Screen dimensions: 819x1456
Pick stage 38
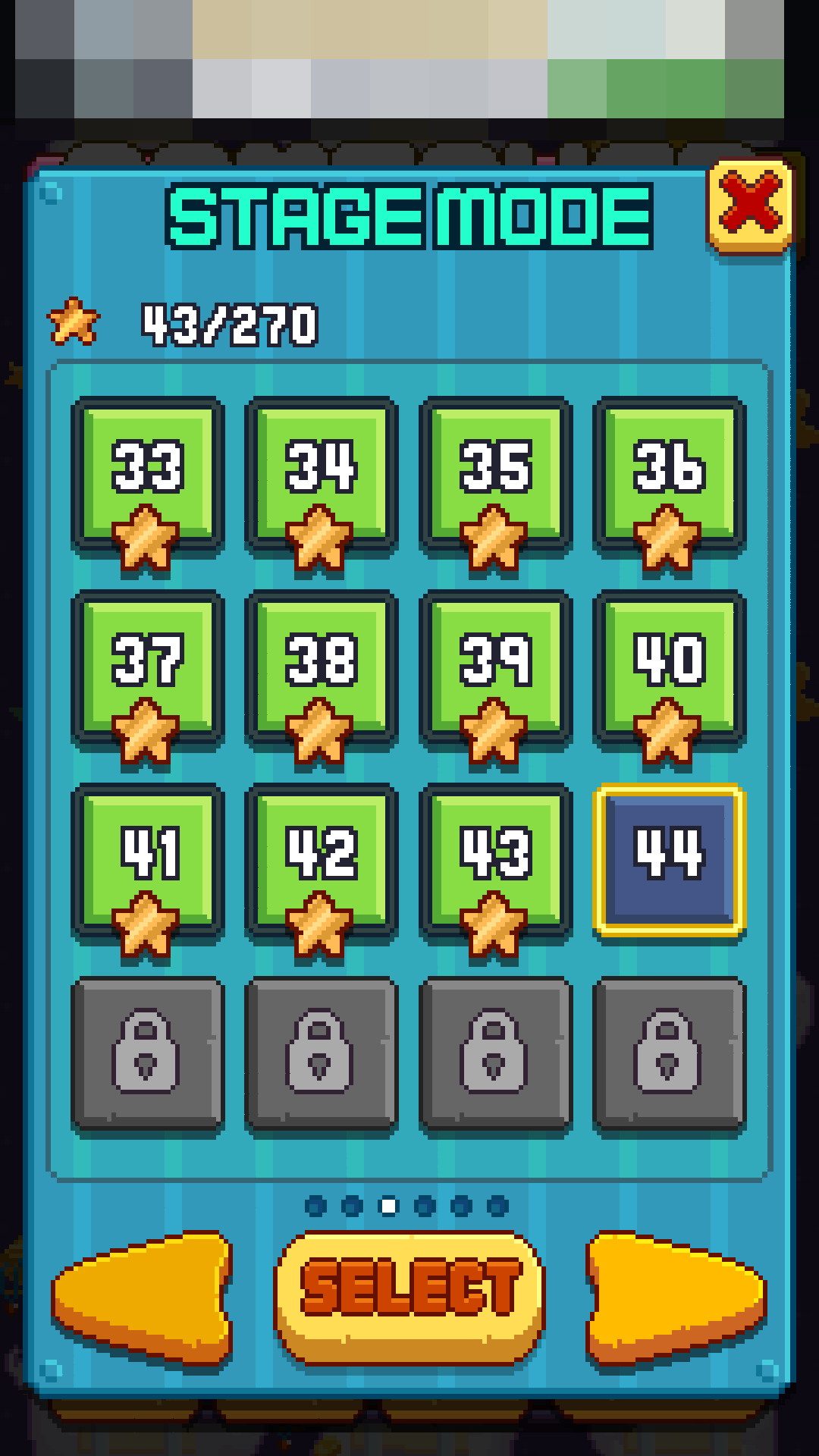pyautogui.click(x=322, y=667)
